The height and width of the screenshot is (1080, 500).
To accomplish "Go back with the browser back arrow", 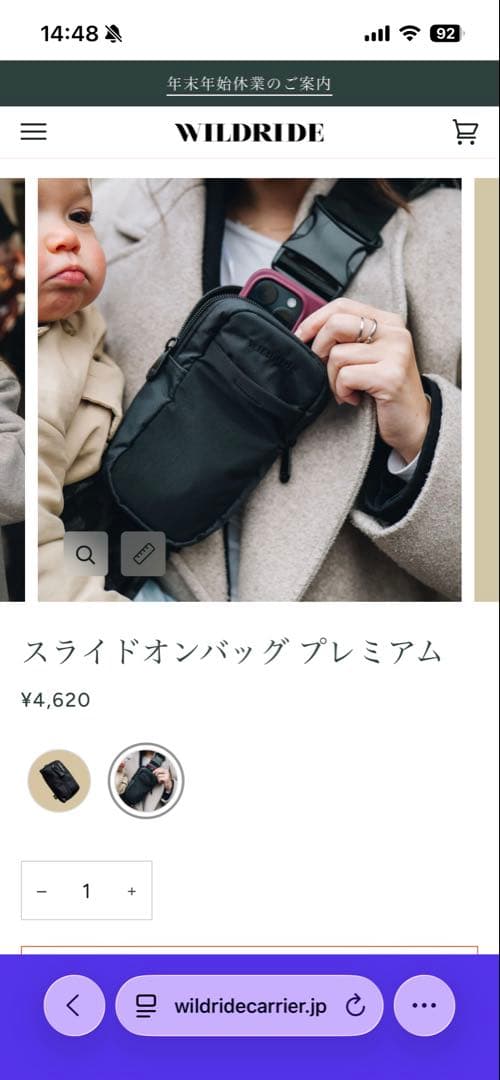I will (74, 1006).
